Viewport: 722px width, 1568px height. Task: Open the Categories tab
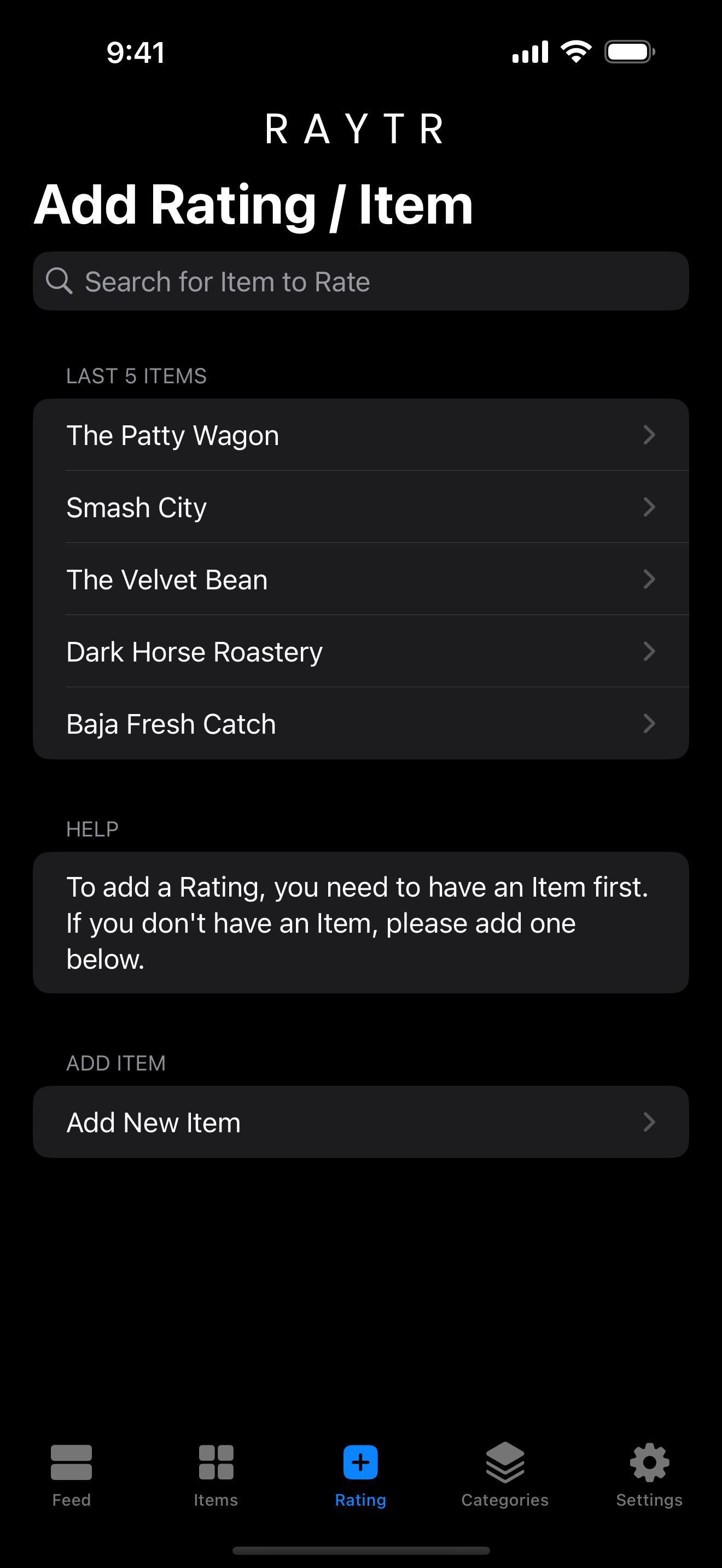coord(505,1473)
